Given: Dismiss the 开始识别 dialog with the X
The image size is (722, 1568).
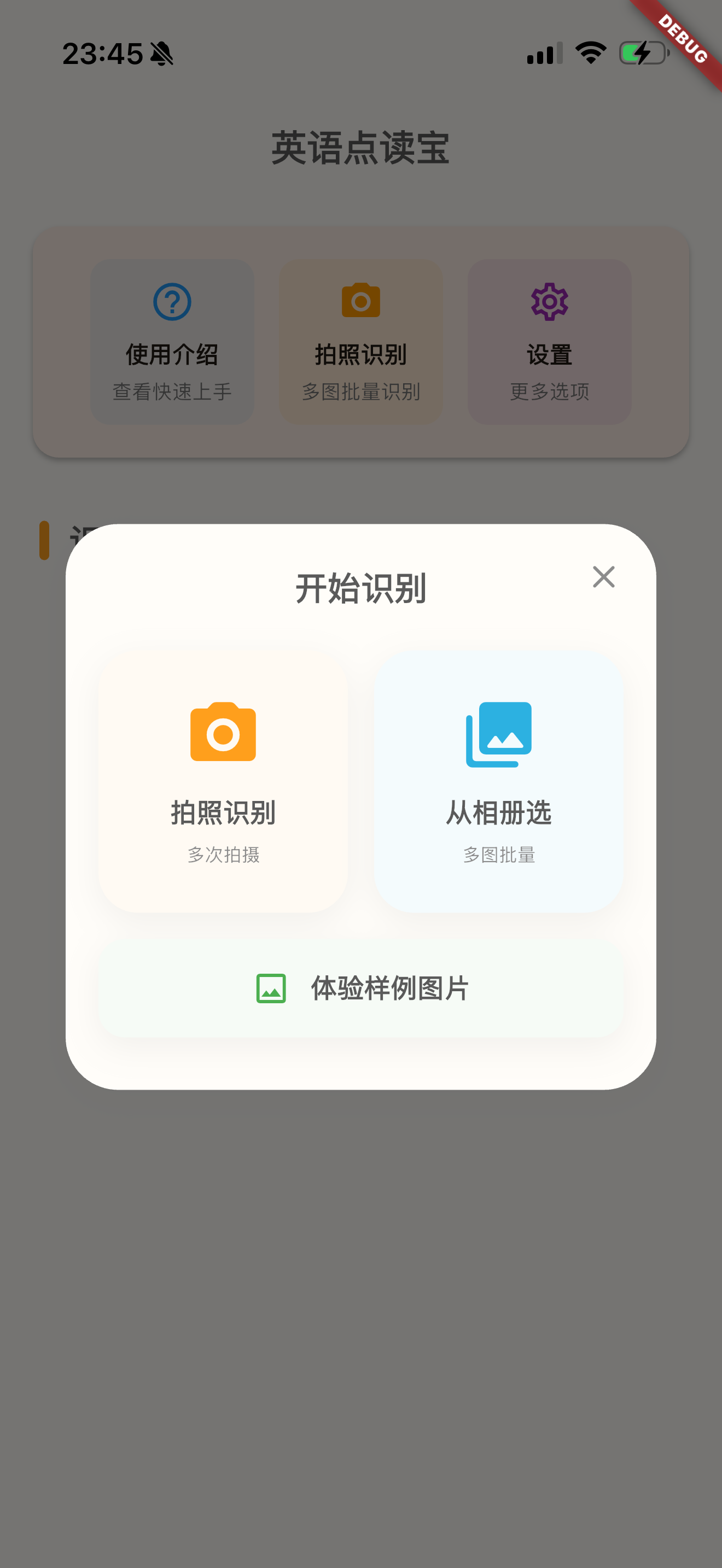Looking at the screenshot, I should (x=603, y=577).
